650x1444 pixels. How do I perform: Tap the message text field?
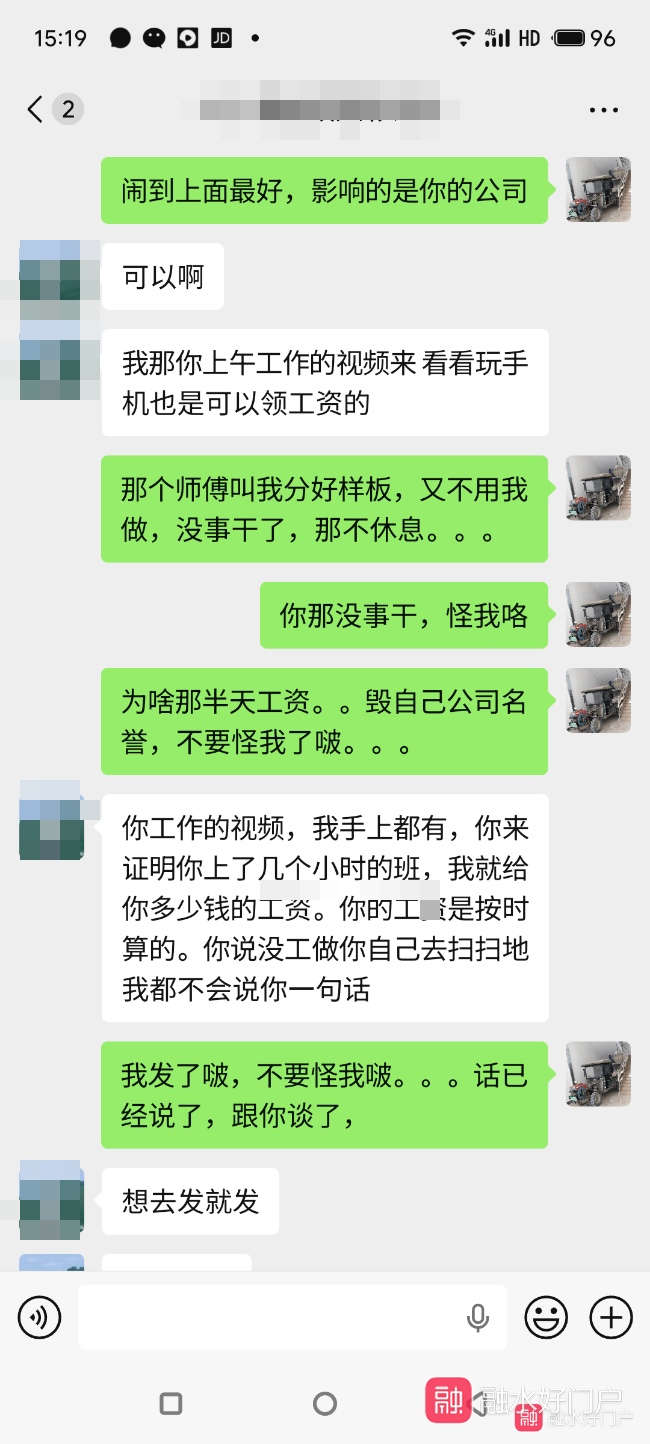point(270,1317)
